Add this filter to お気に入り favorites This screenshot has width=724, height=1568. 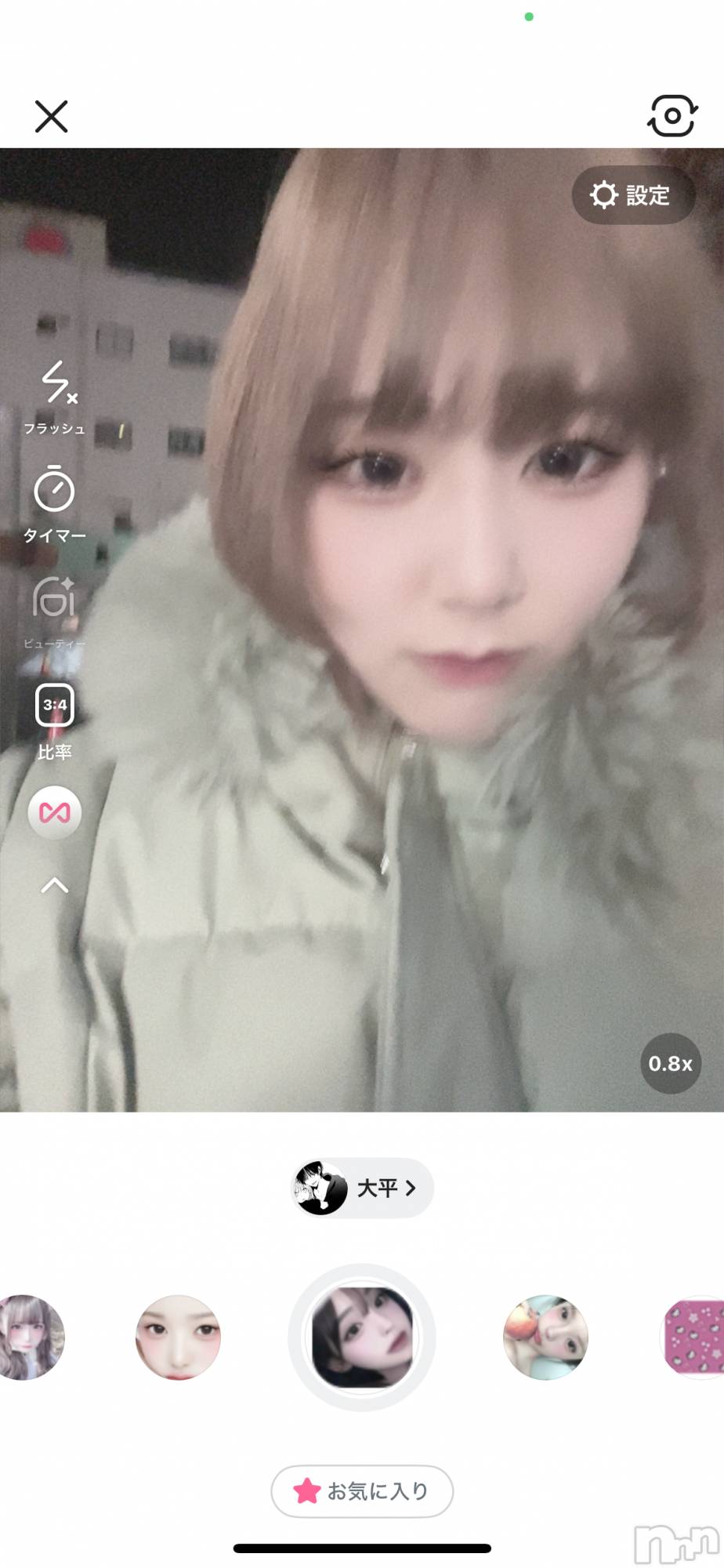pyautogui.click(x=362, y=1491)
